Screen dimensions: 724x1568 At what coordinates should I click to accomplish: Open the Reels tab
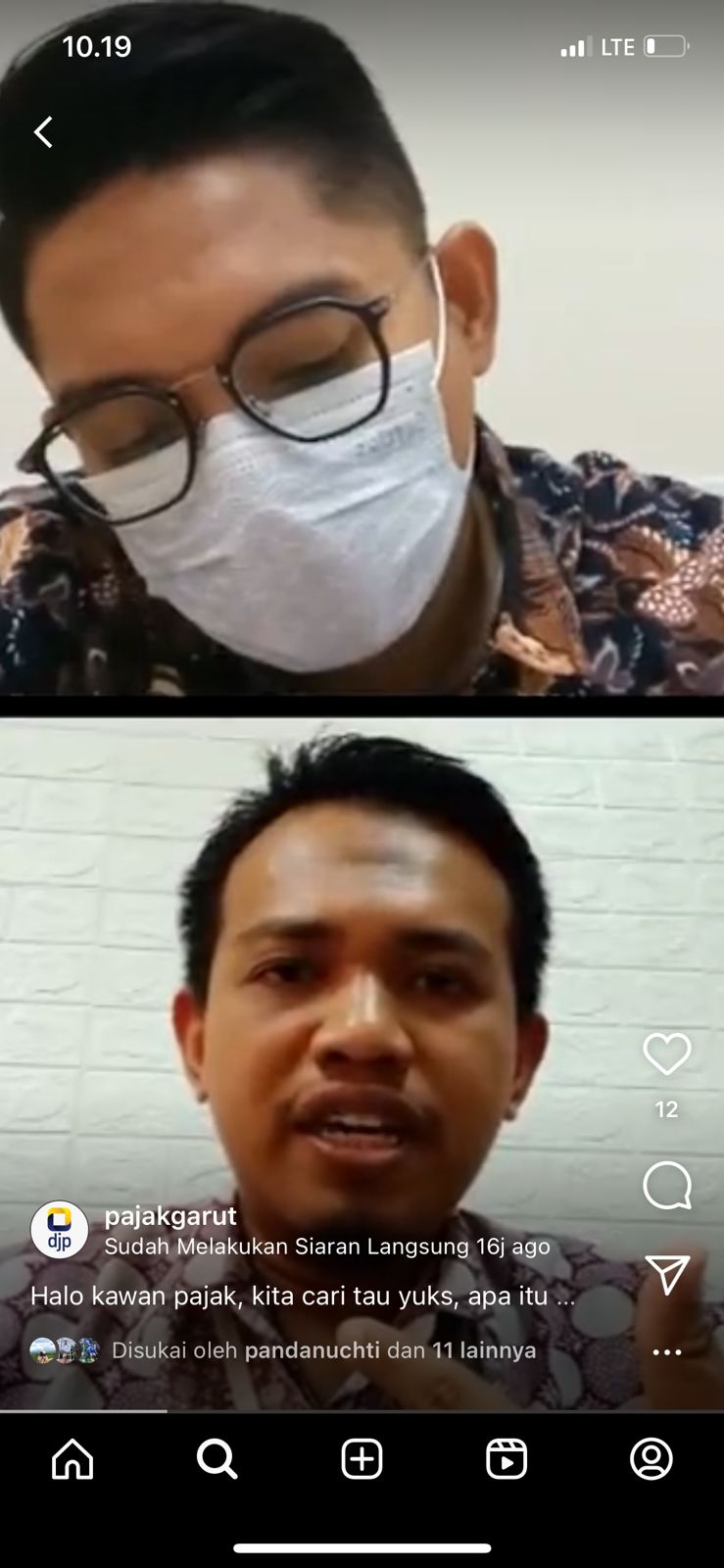(507, 1459)
